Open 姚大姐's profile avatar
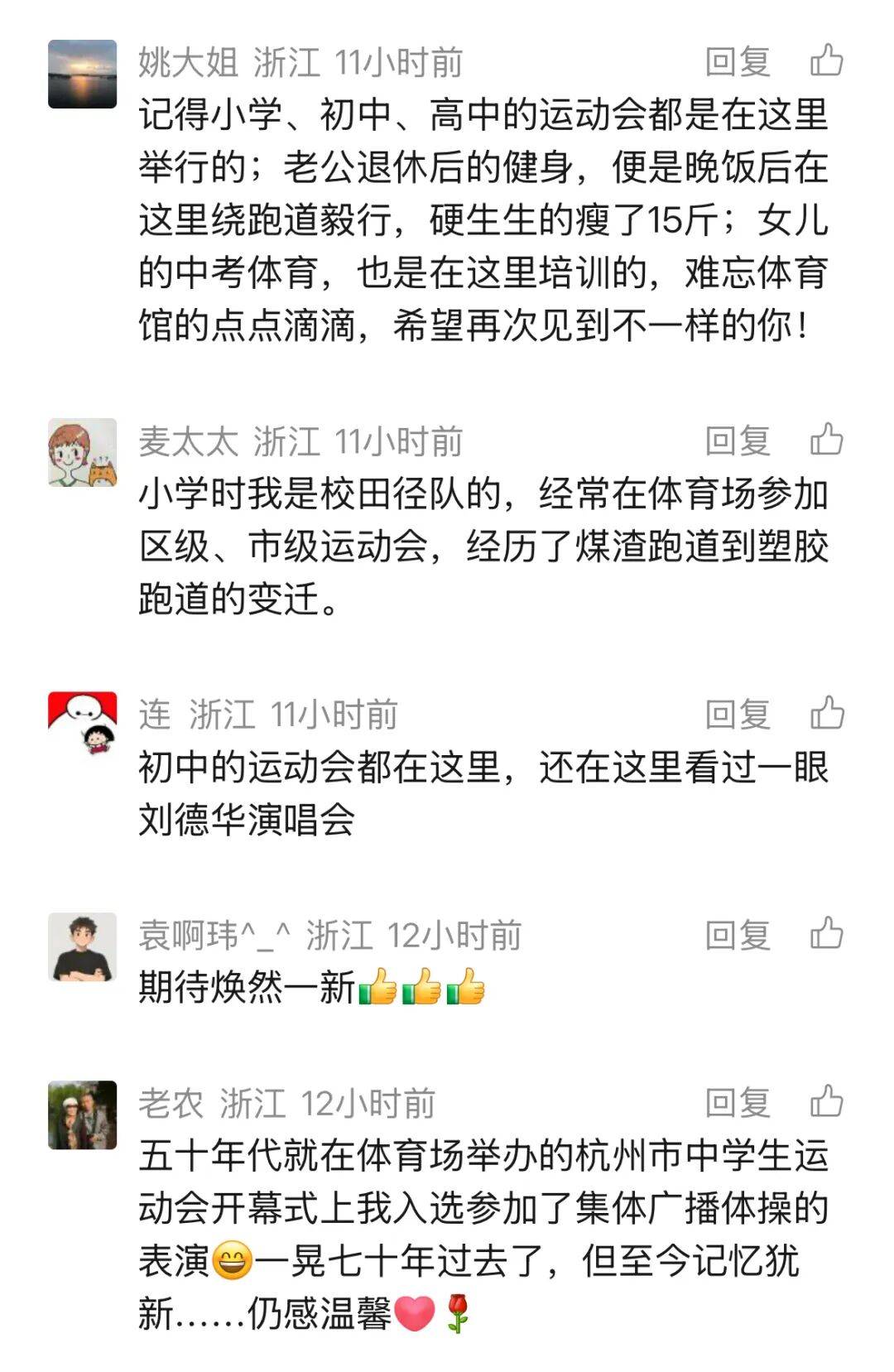The width and height of the screenshot is (894, 1372). (82, 74)
